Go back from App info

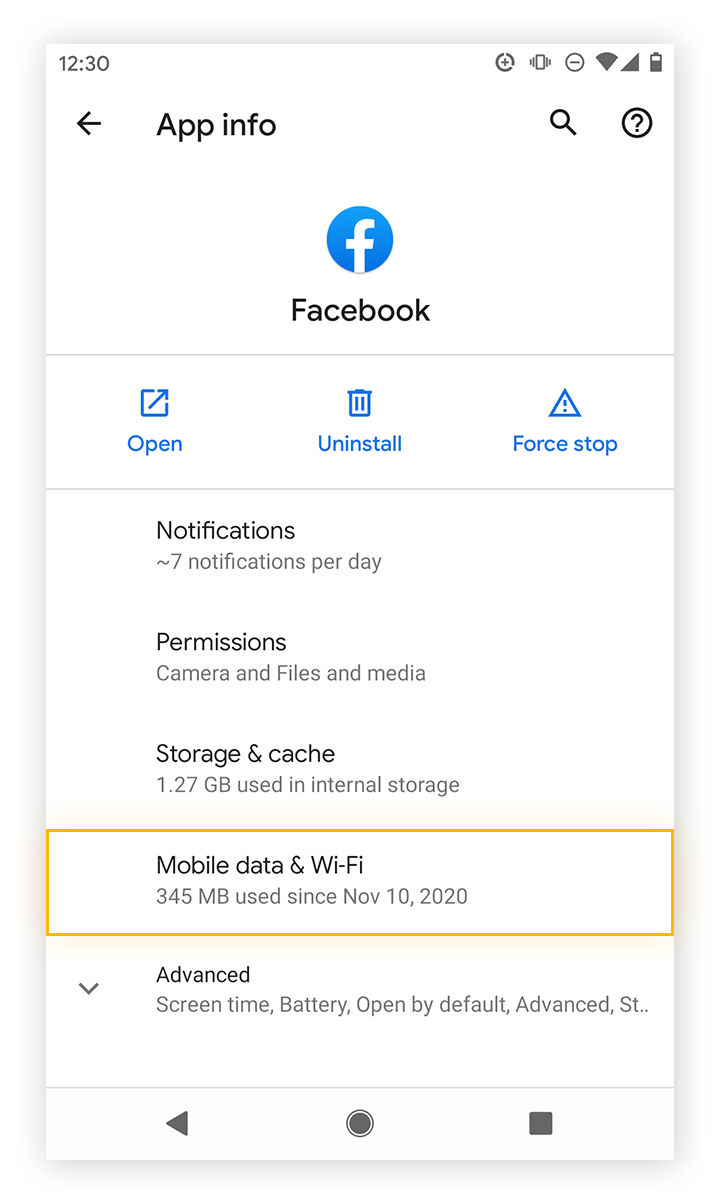point(89,124)
